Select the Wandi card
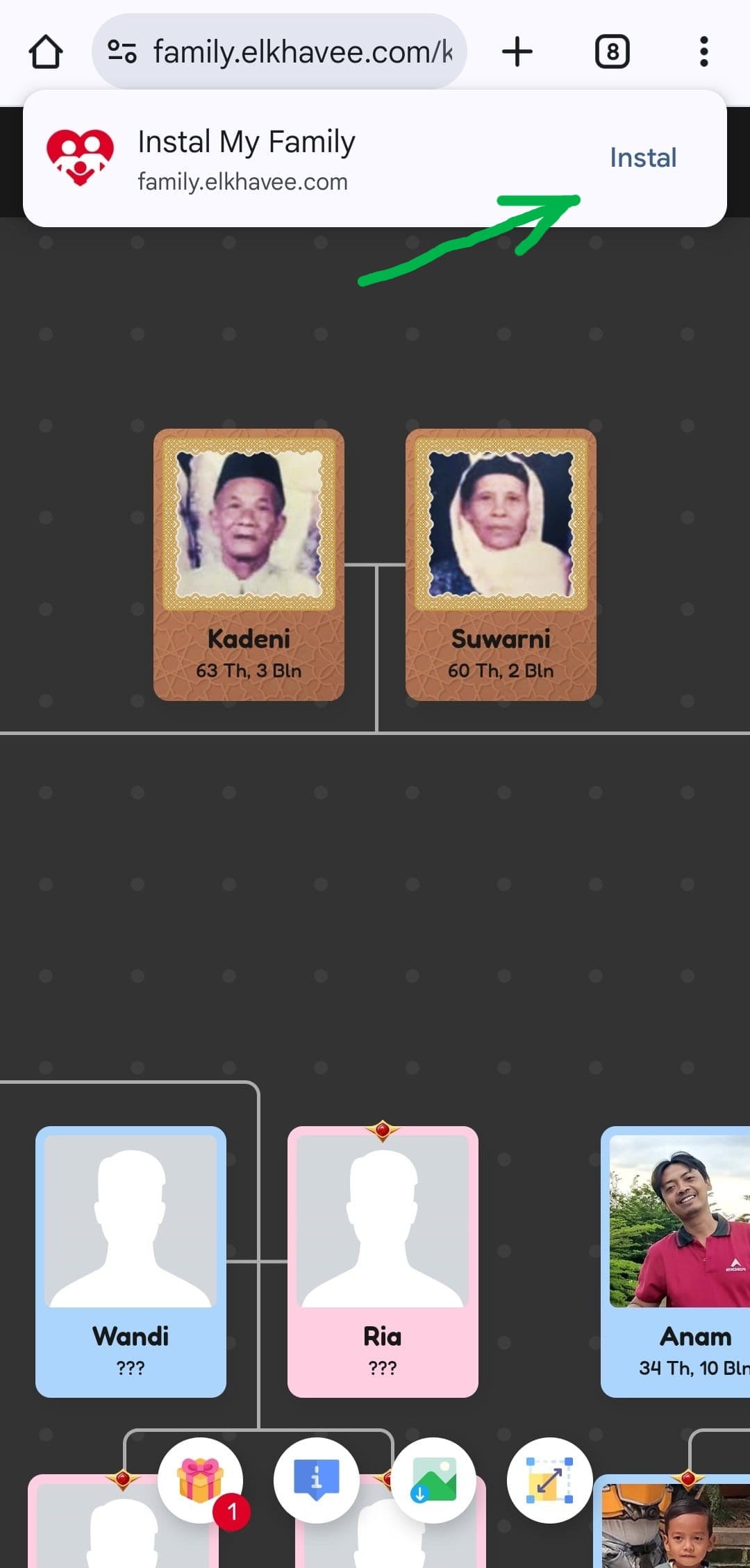The image size is (750, 1568). pos(131,1261)
